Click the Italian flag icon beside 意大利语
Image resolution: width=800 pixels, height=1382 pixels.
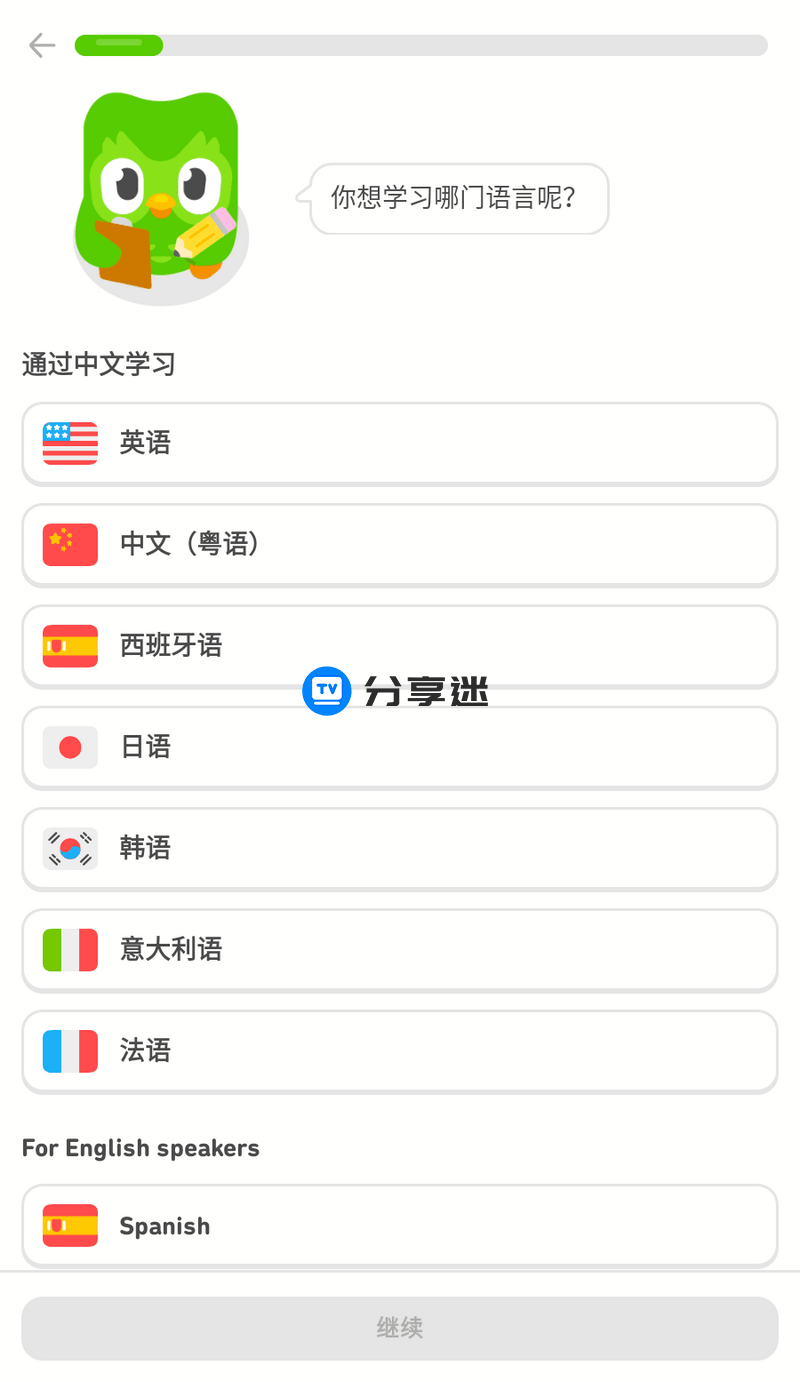[69, 950]
